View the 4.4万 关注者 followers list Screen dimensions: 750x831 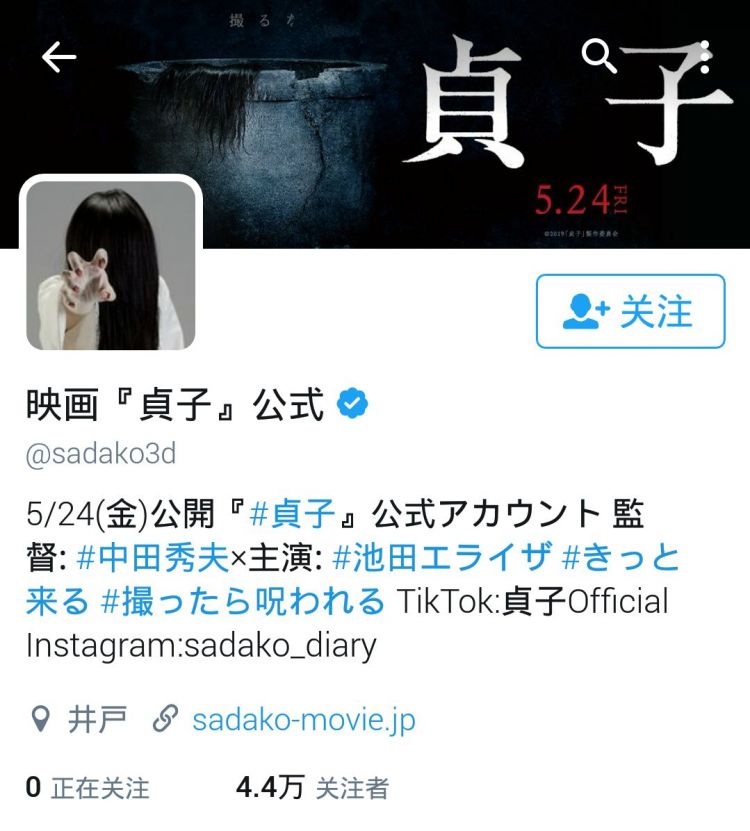tap(312, 788)
